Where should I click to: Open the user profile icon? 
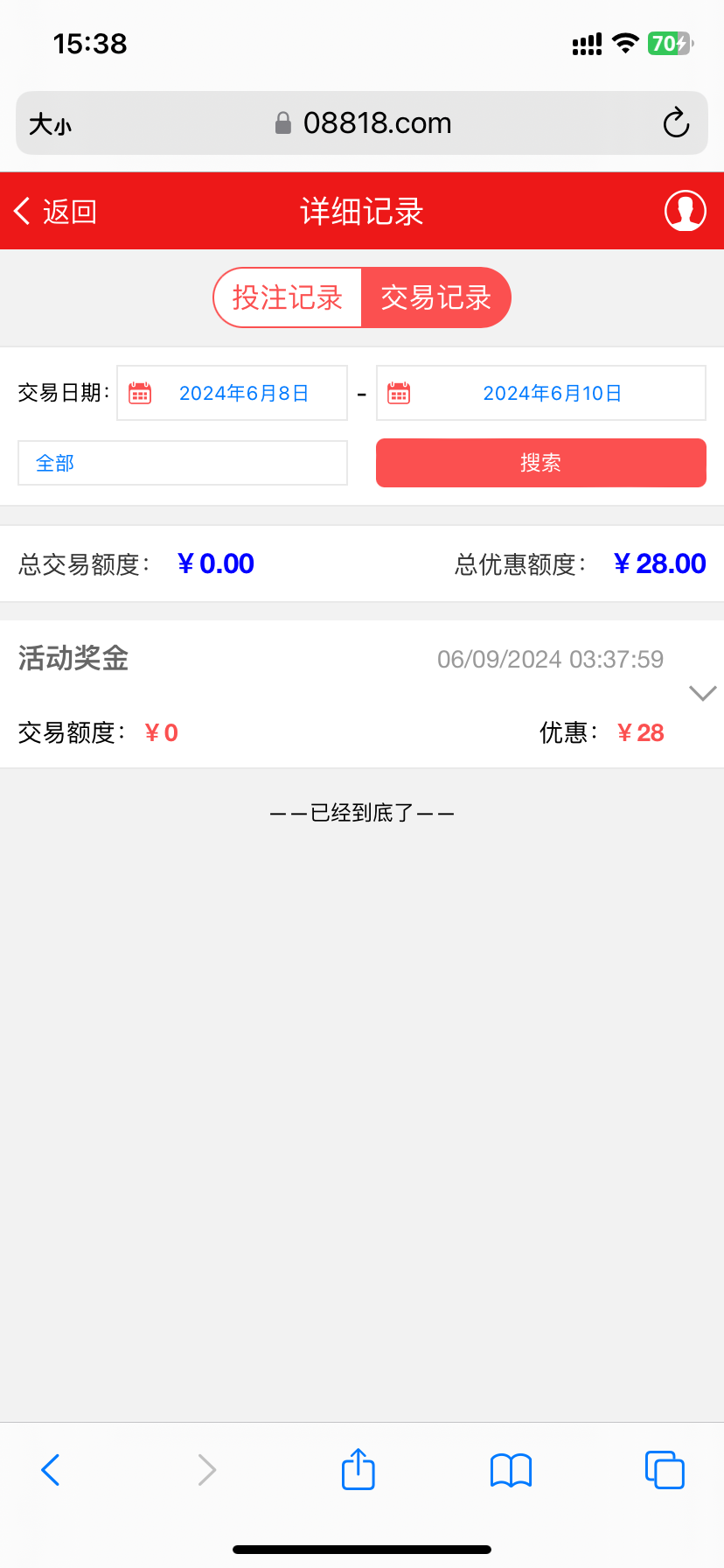coord(685,211)
